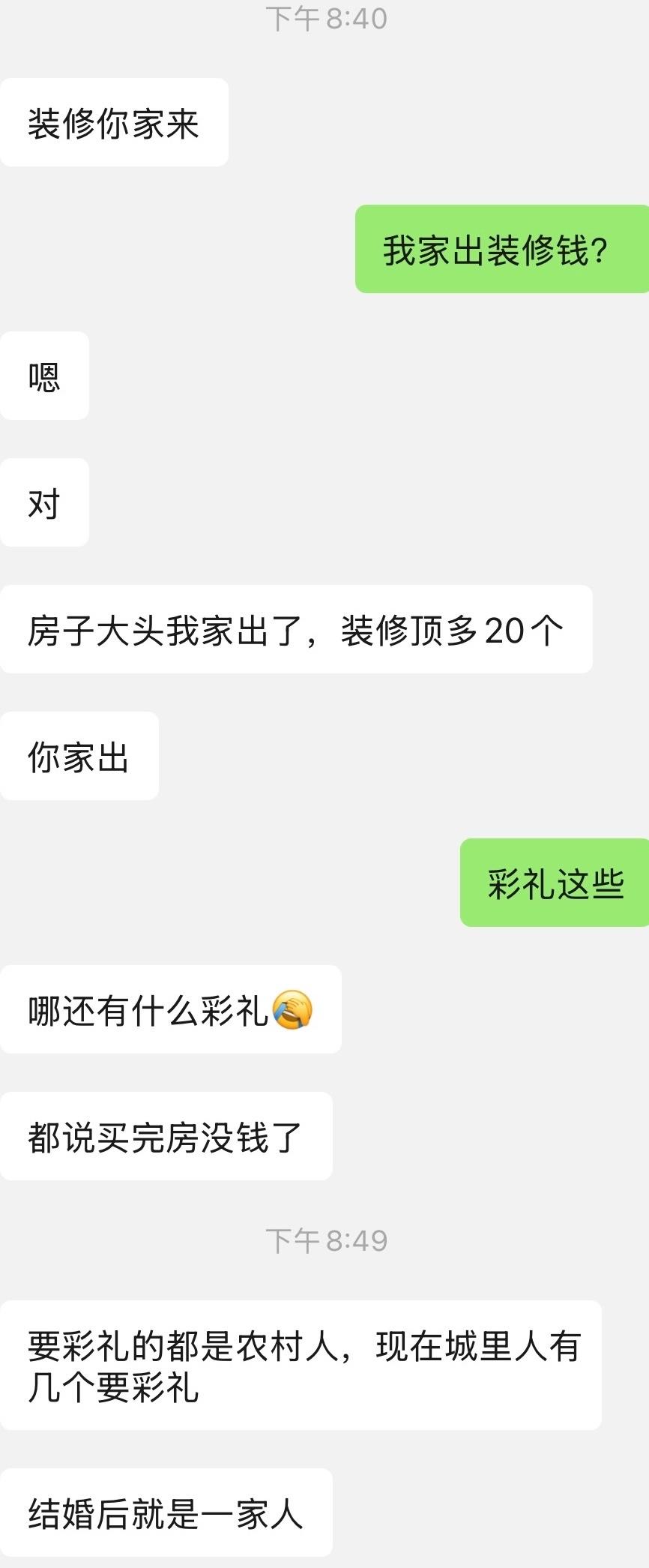Click the bubble about 房子大头我家出了
Viewport: 649px width, 1568px height.
click(x=296, y=630)
